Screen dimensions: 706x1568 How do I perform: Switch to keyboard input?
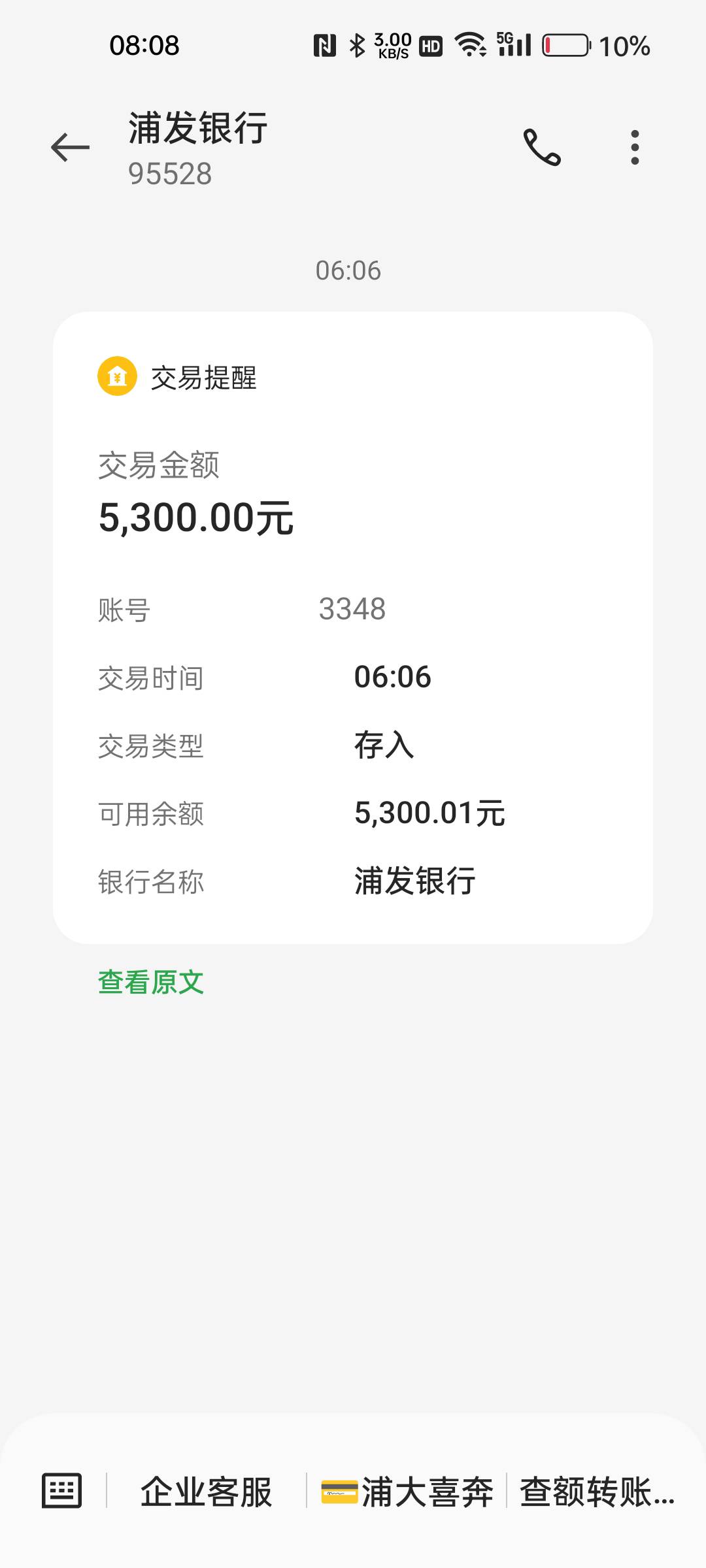62,1490
